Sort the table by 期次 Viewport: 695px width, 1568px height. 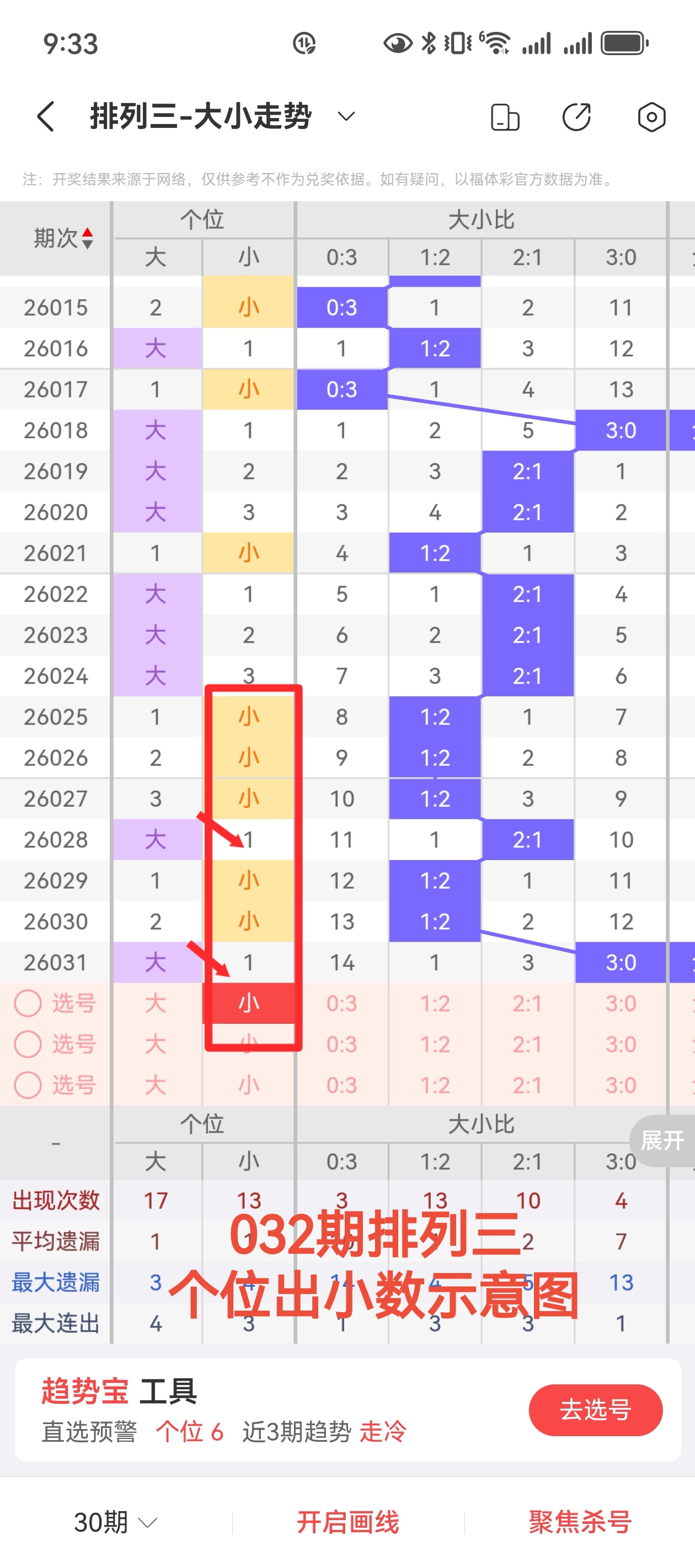point(63,238)
